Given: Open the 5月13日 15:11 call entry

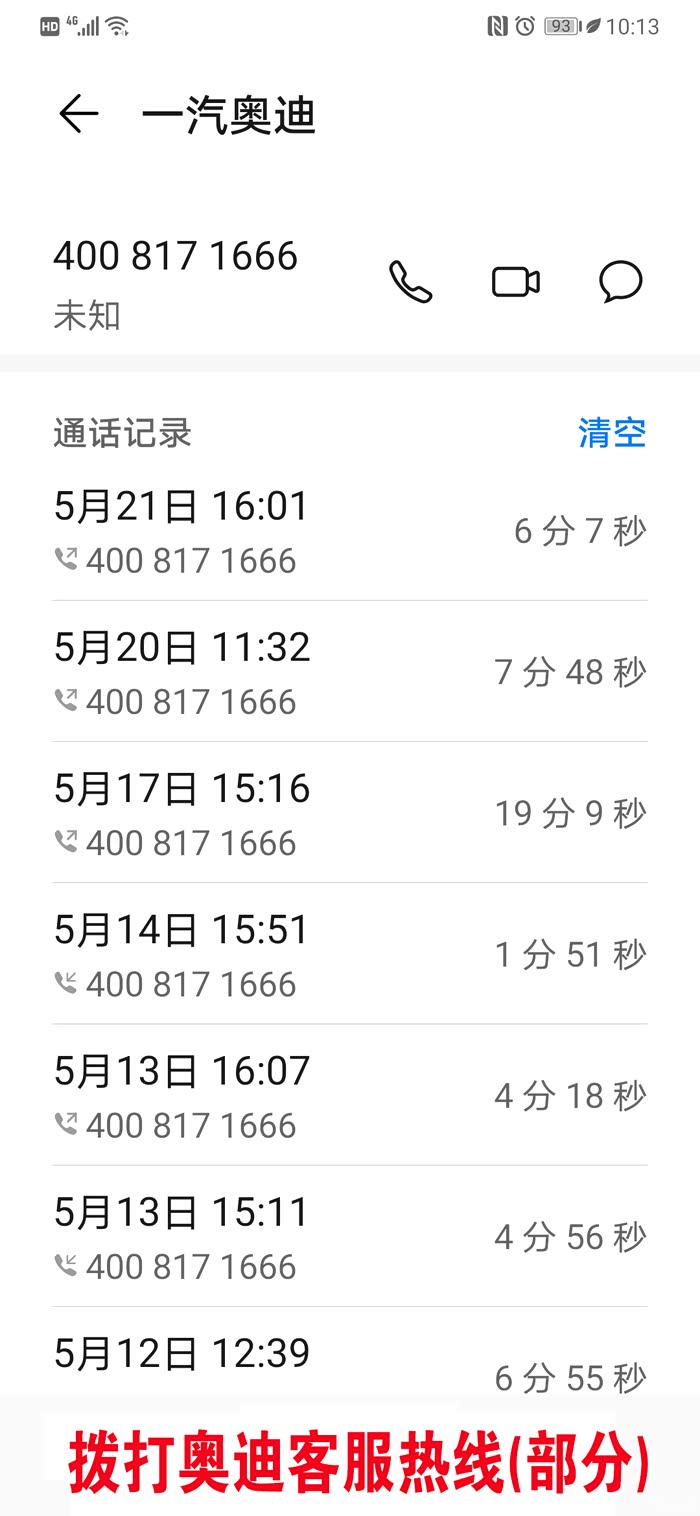Looking at the screenshot, I should [x=350, y=1236].
